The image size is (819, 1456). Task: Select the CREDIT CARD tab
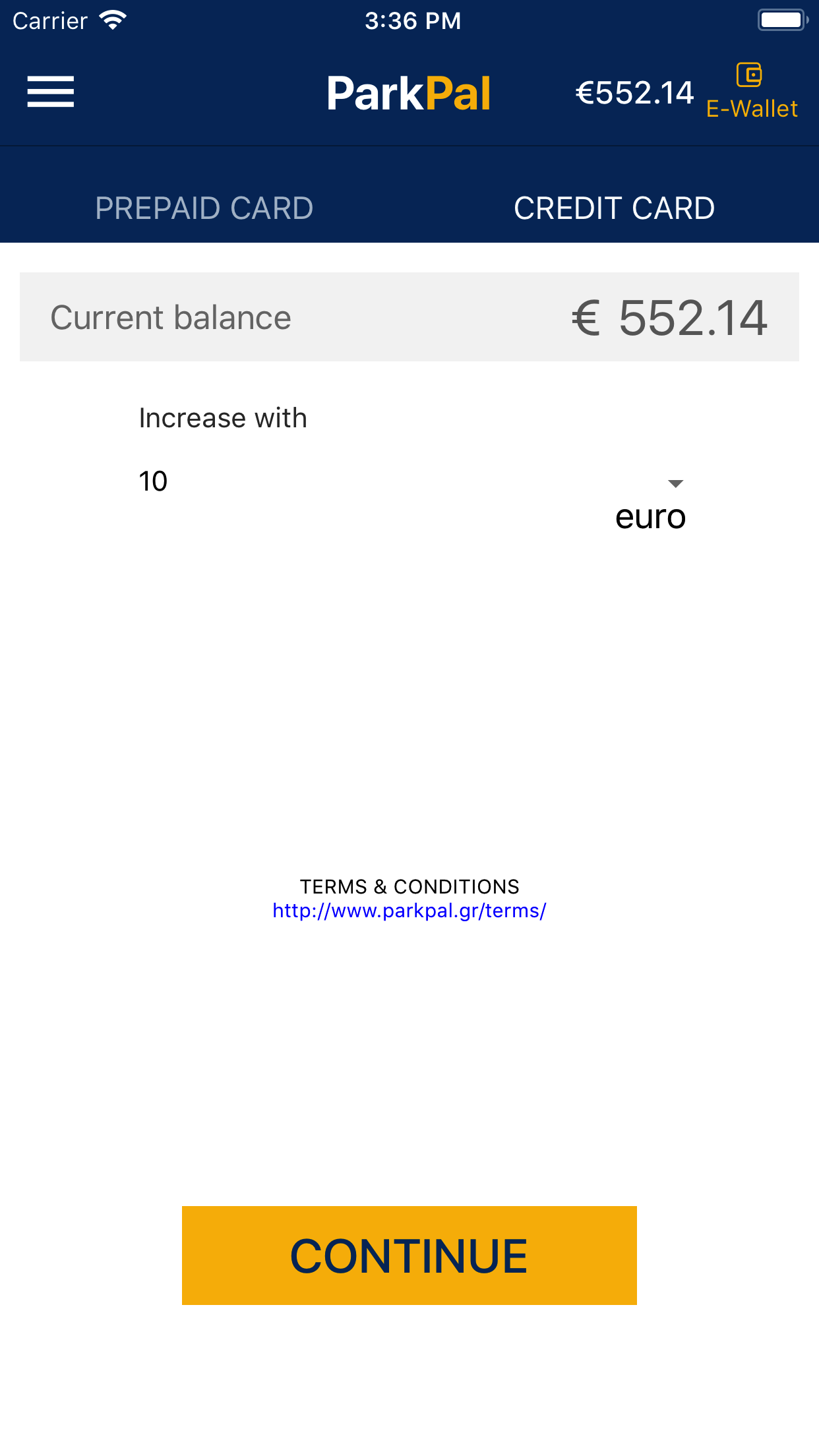coord(615,208)
